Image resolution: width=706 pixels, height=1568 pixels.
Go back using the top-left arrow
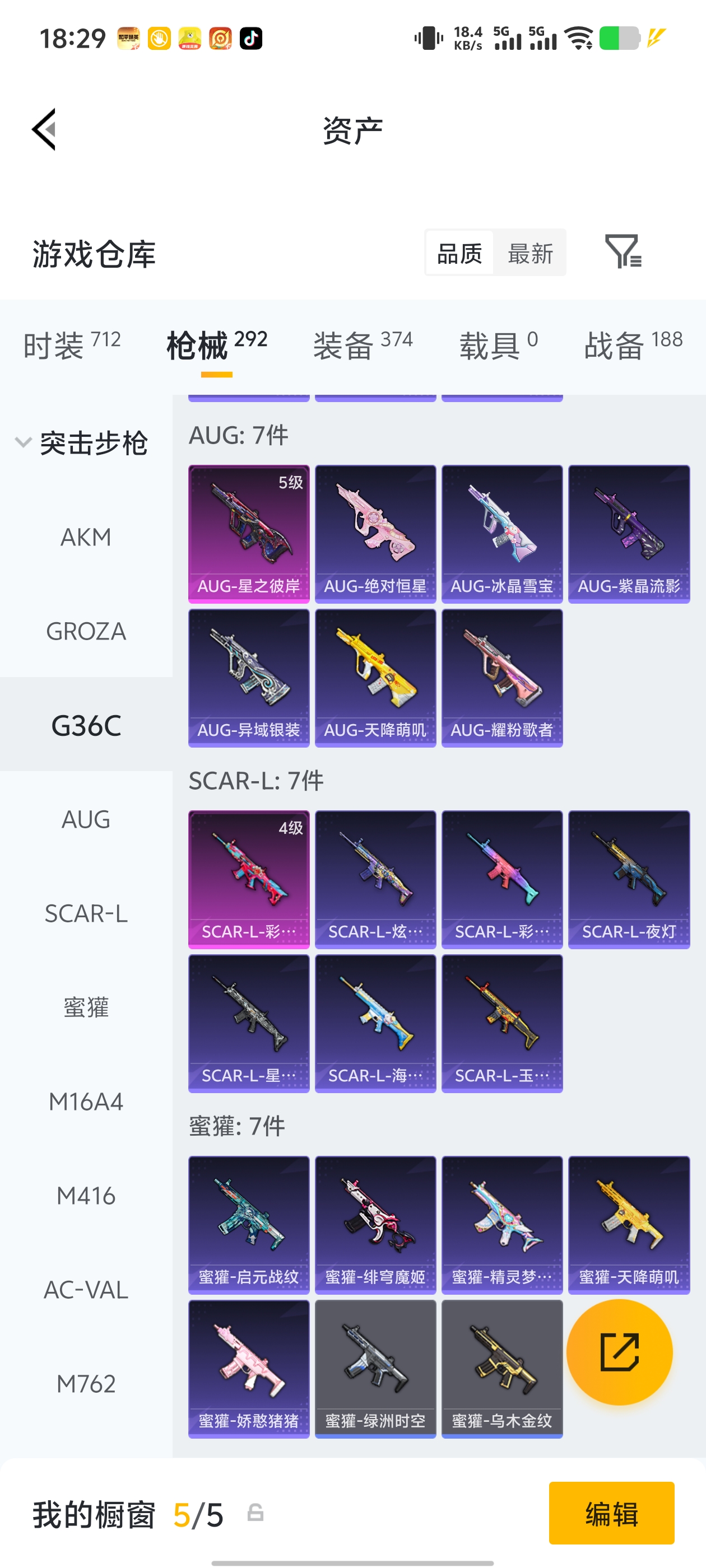point(44,129)
